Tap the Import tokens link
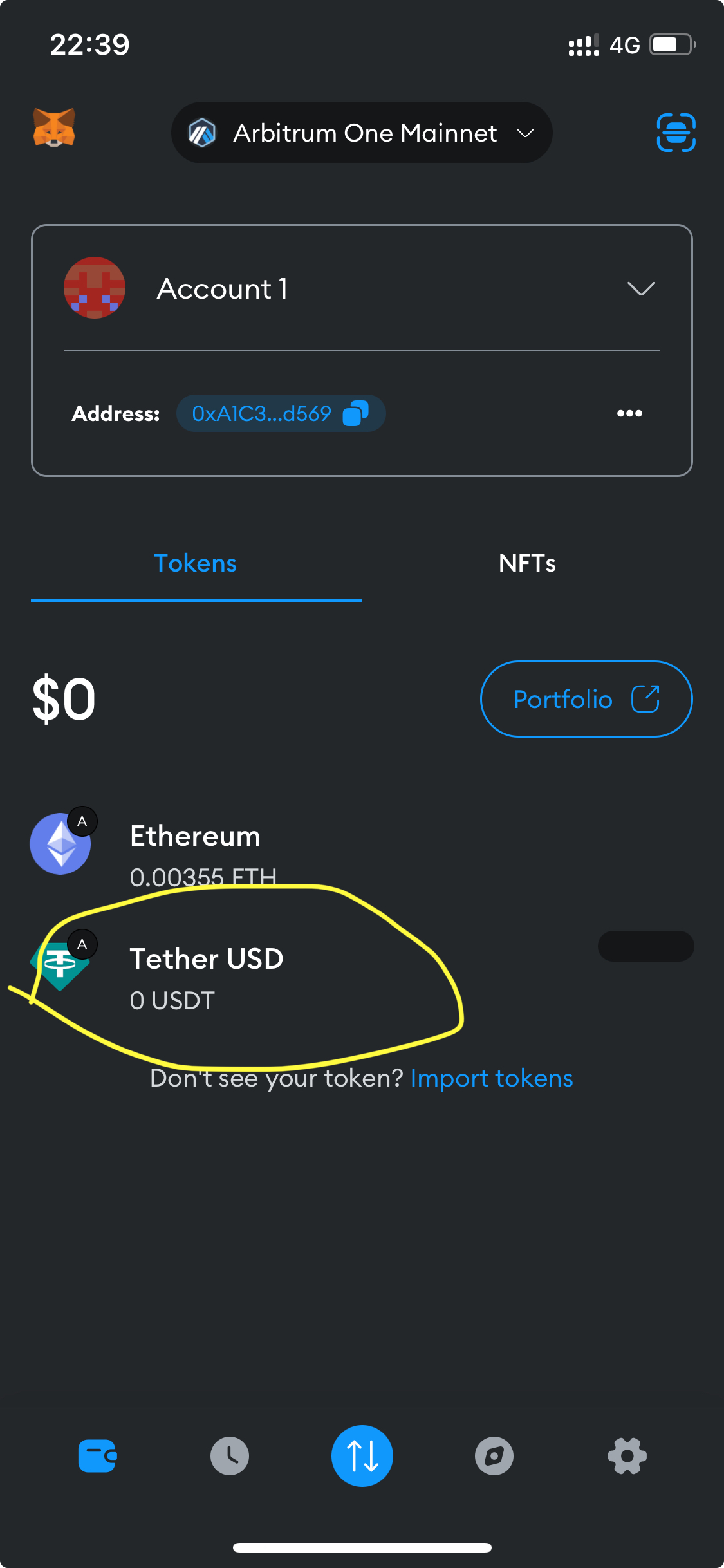The image size is (724, 1568). [492, 1078]
